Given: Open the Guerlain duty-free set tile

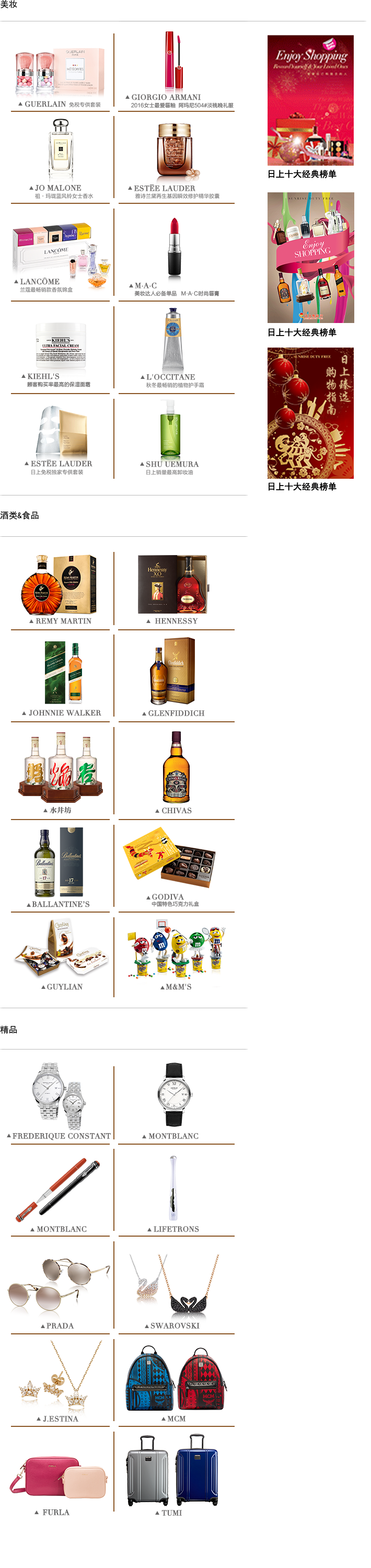Looking at the screenshot, I should click(60, 73).
